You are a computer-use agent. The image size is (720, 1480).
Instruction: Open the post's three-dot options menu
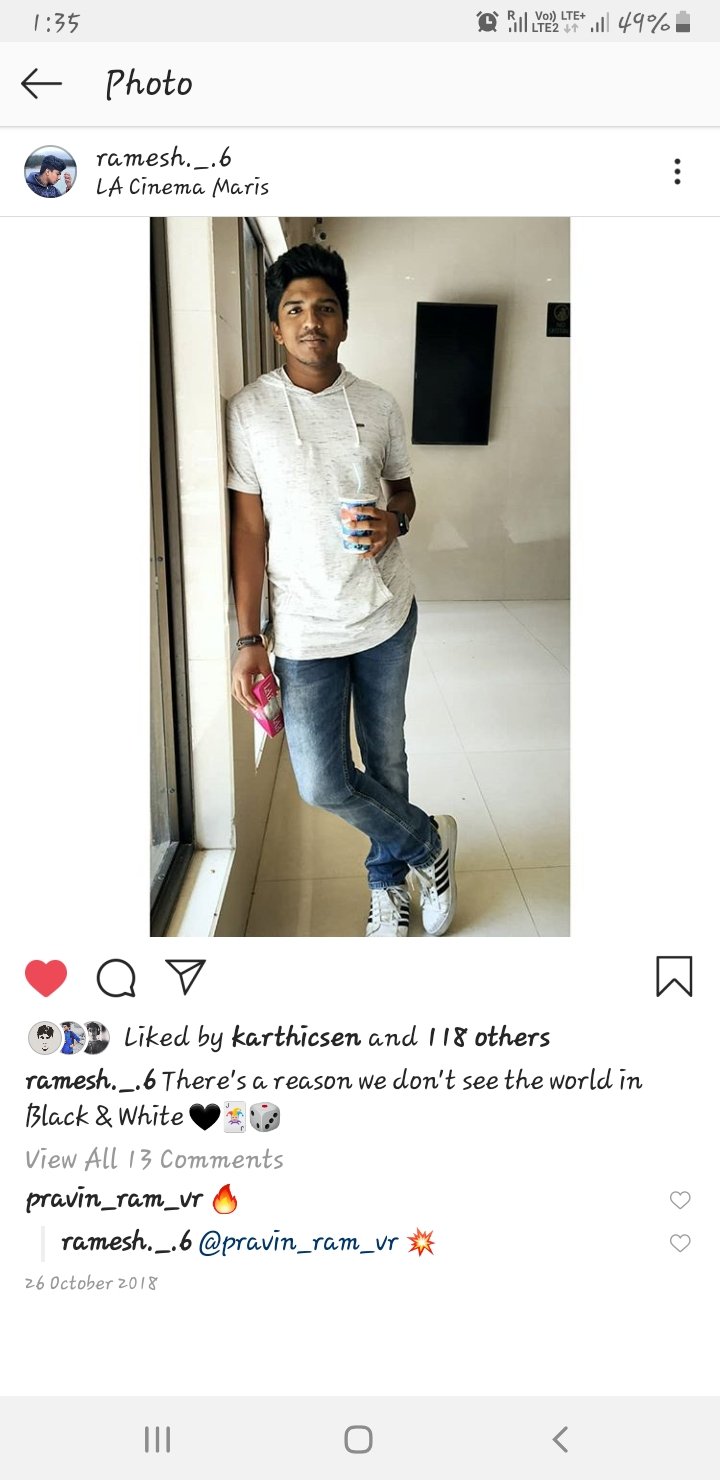click(677, 172)
